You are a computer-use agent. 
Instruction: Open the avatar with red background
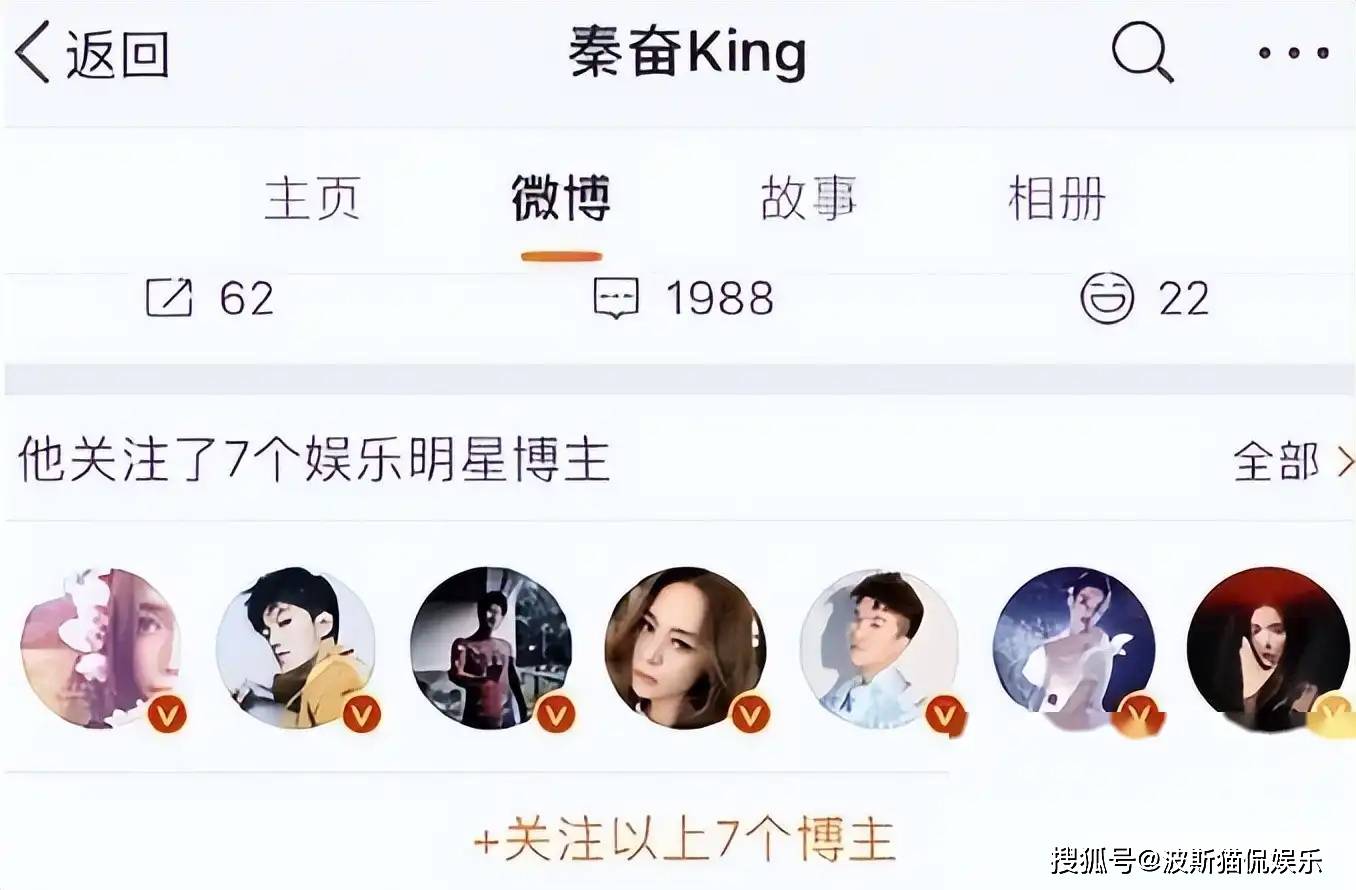(x=1268, y=647)
